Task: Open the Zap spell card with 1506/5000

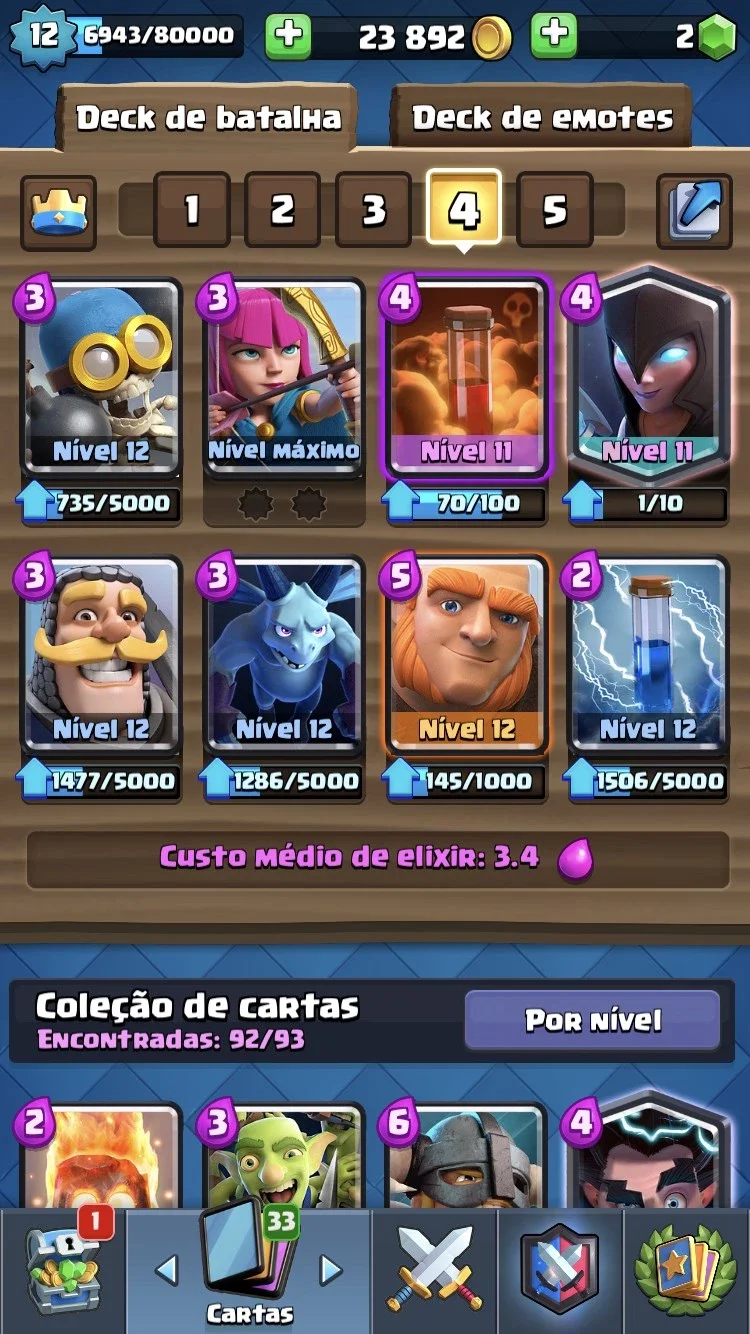Action: click(x=648, y=656)
